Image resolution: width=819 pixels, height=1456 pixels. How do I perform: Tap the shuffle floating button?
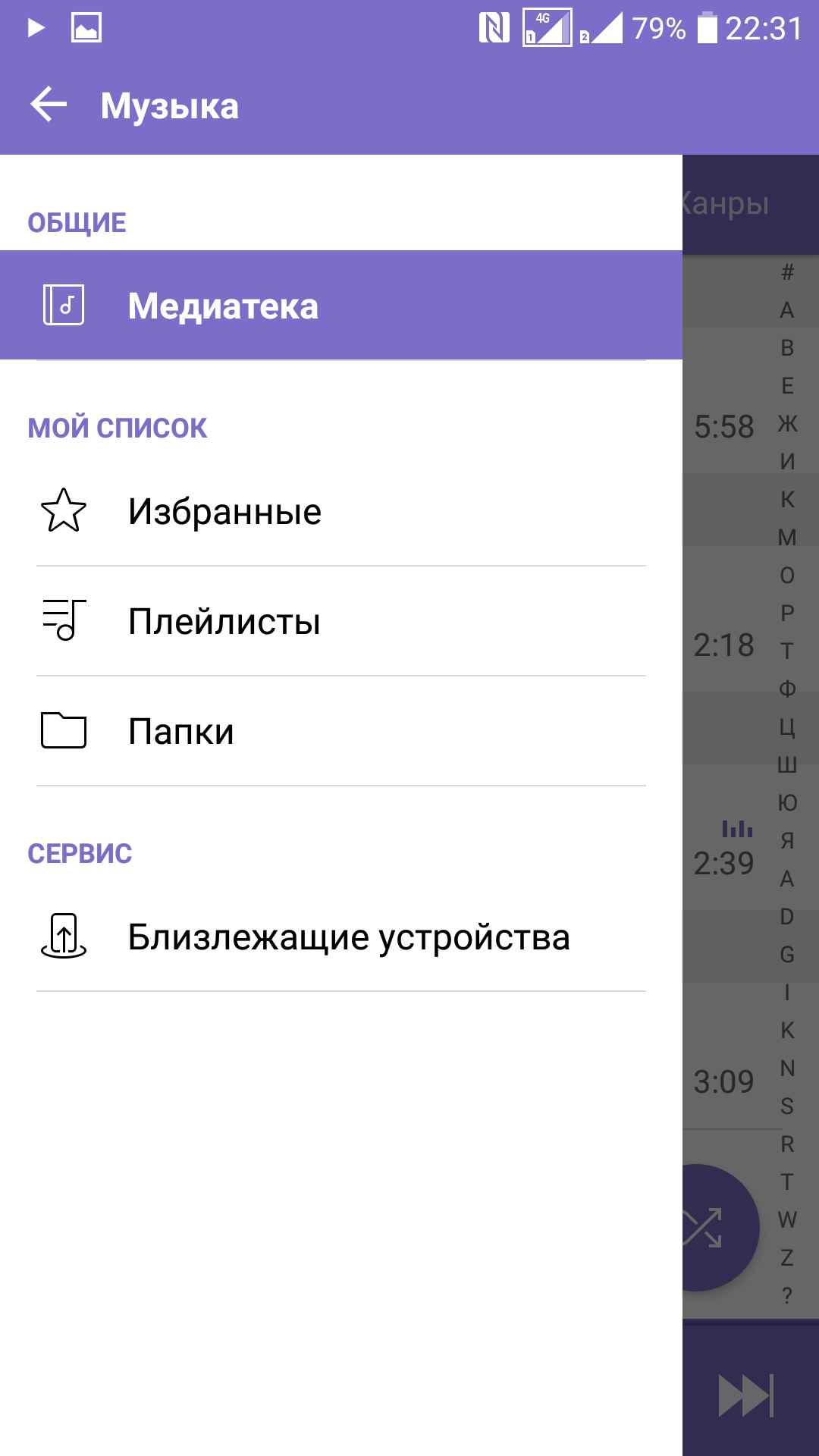713,1228
